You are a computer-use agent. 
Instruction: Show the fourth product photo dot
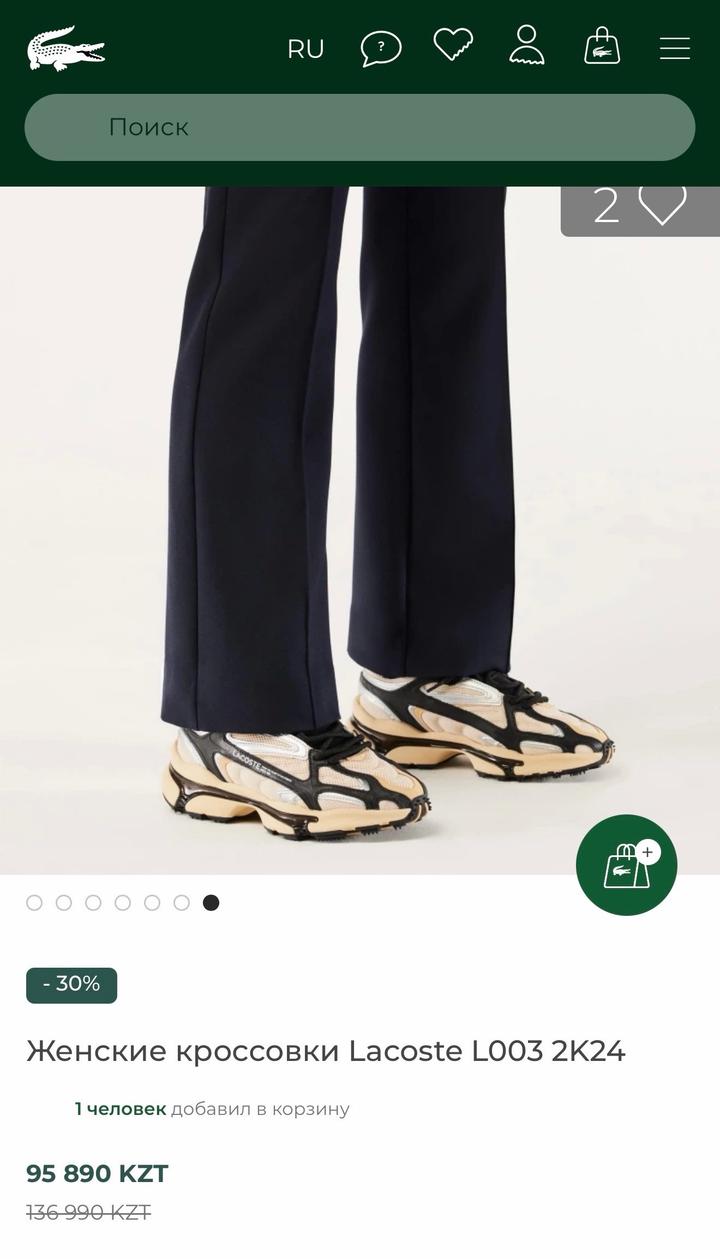[x=123, y=903]
